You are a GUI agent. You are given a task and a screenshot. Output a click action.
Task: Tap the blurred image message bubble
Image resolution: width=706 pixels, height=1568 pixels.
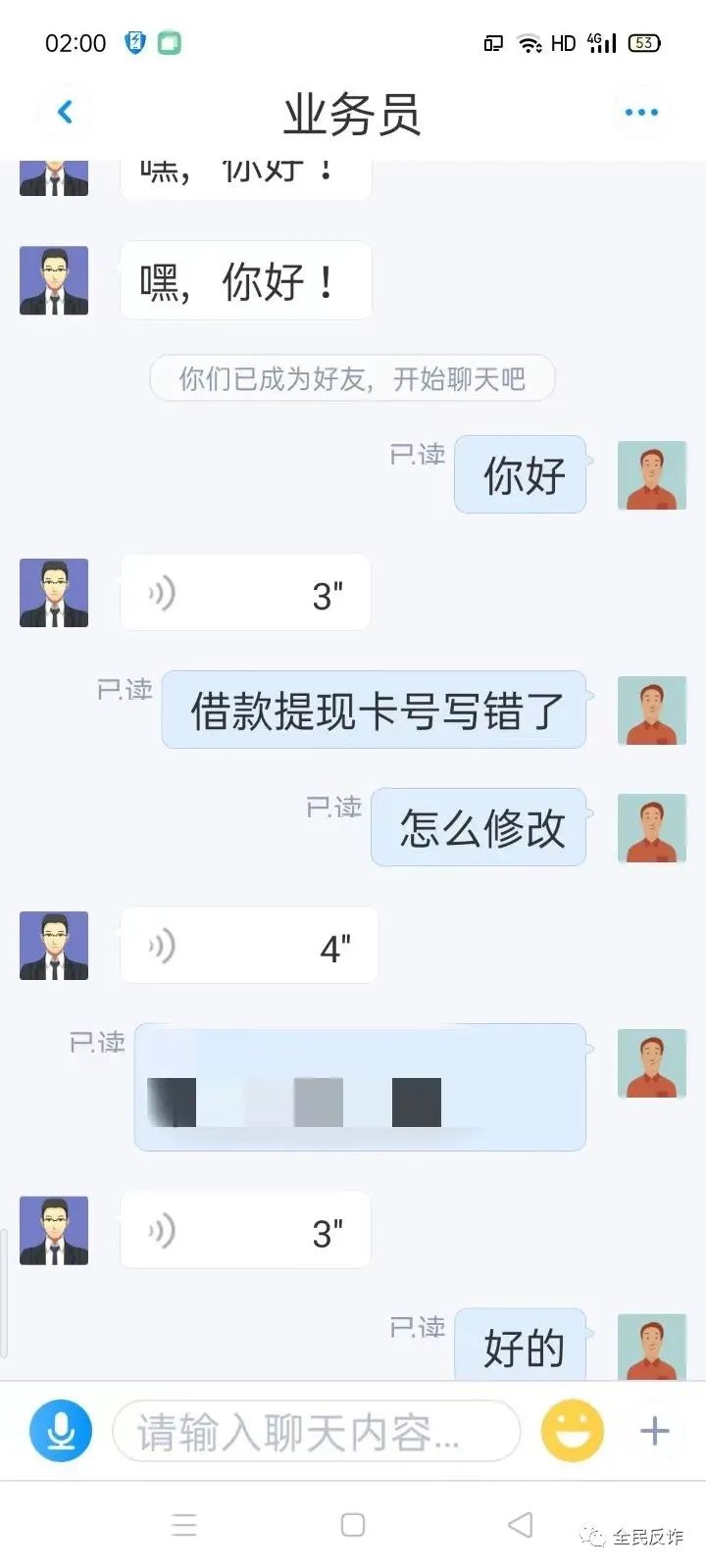359,1088
